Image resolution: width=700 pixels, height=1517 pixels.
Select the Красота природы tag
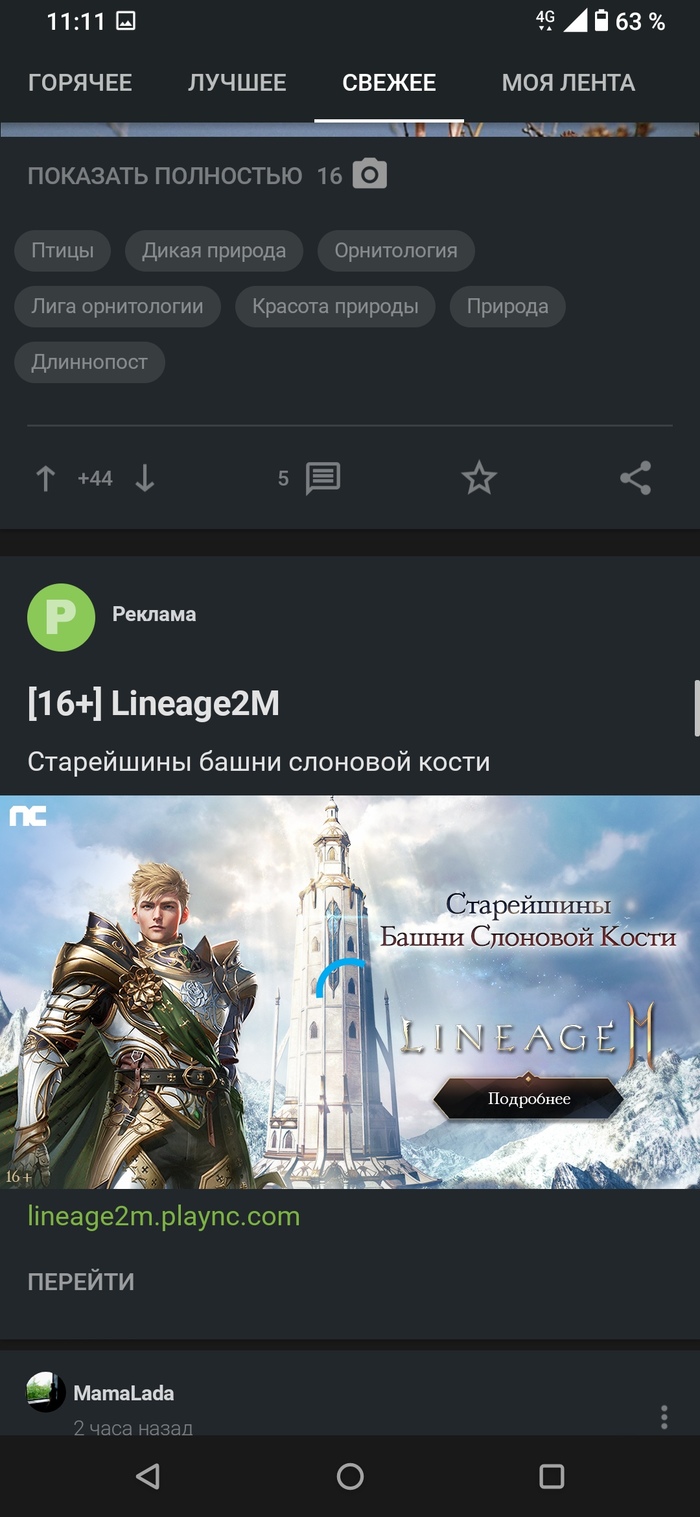(335, 306)
